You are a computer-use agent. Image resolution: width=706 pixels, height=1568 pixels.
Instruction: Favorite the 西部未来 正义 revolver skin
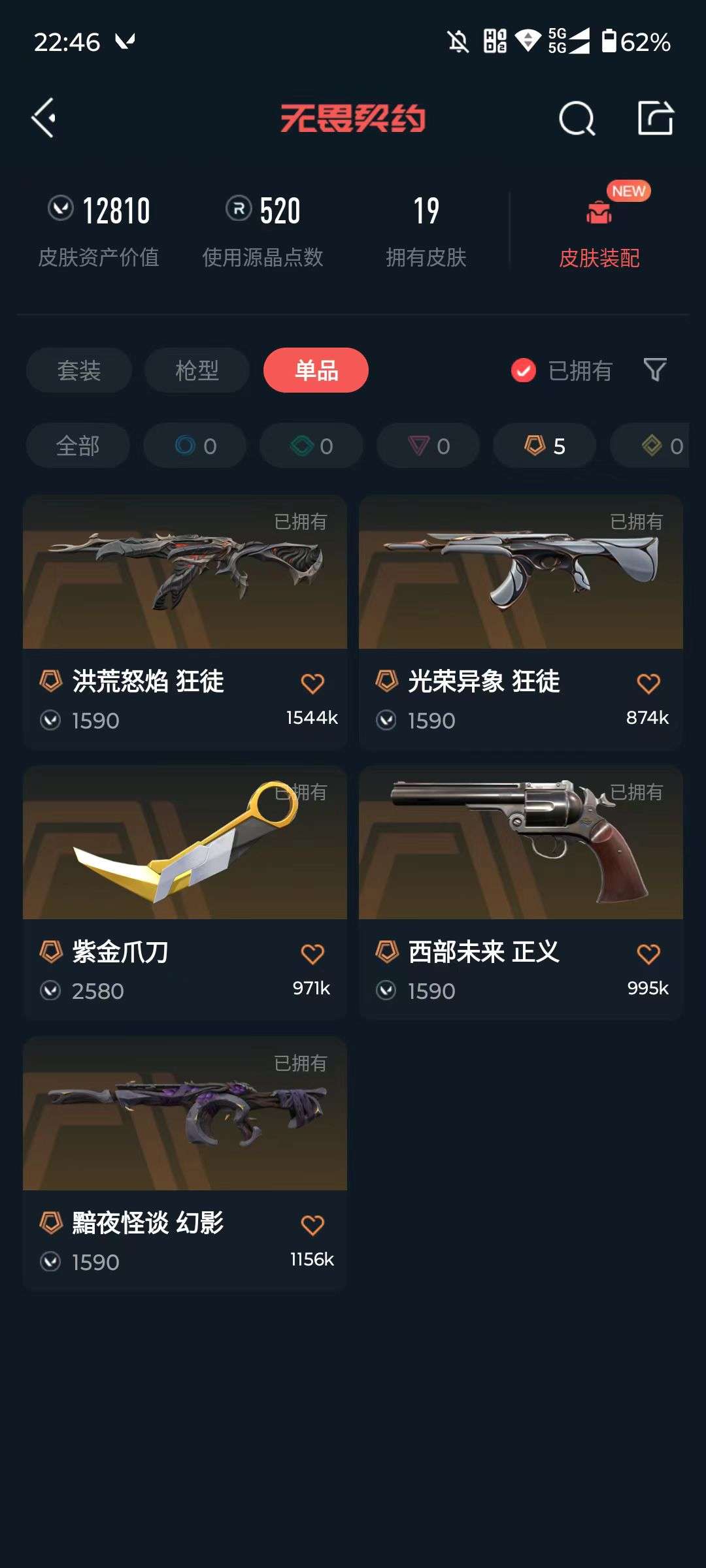pyautogui.click(x=648, y=952)
